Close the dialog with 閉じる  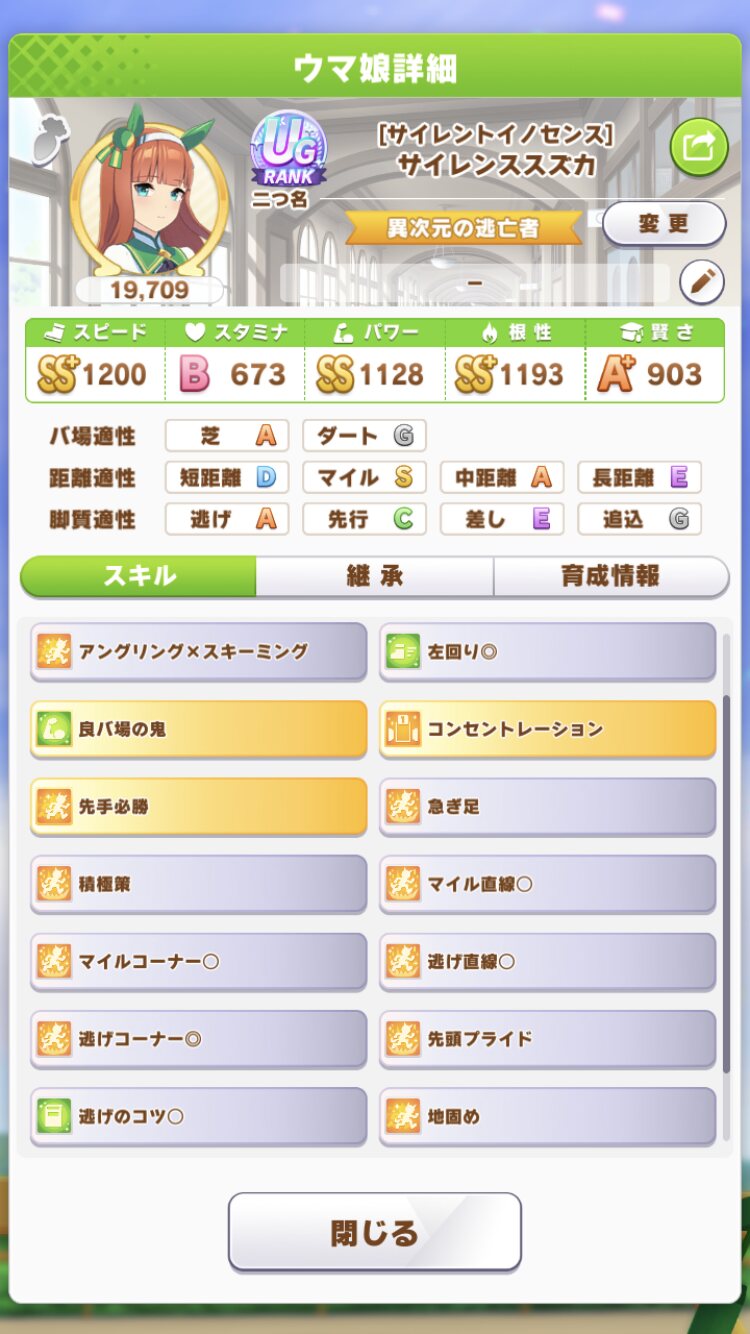click(x=375, y=1232)
